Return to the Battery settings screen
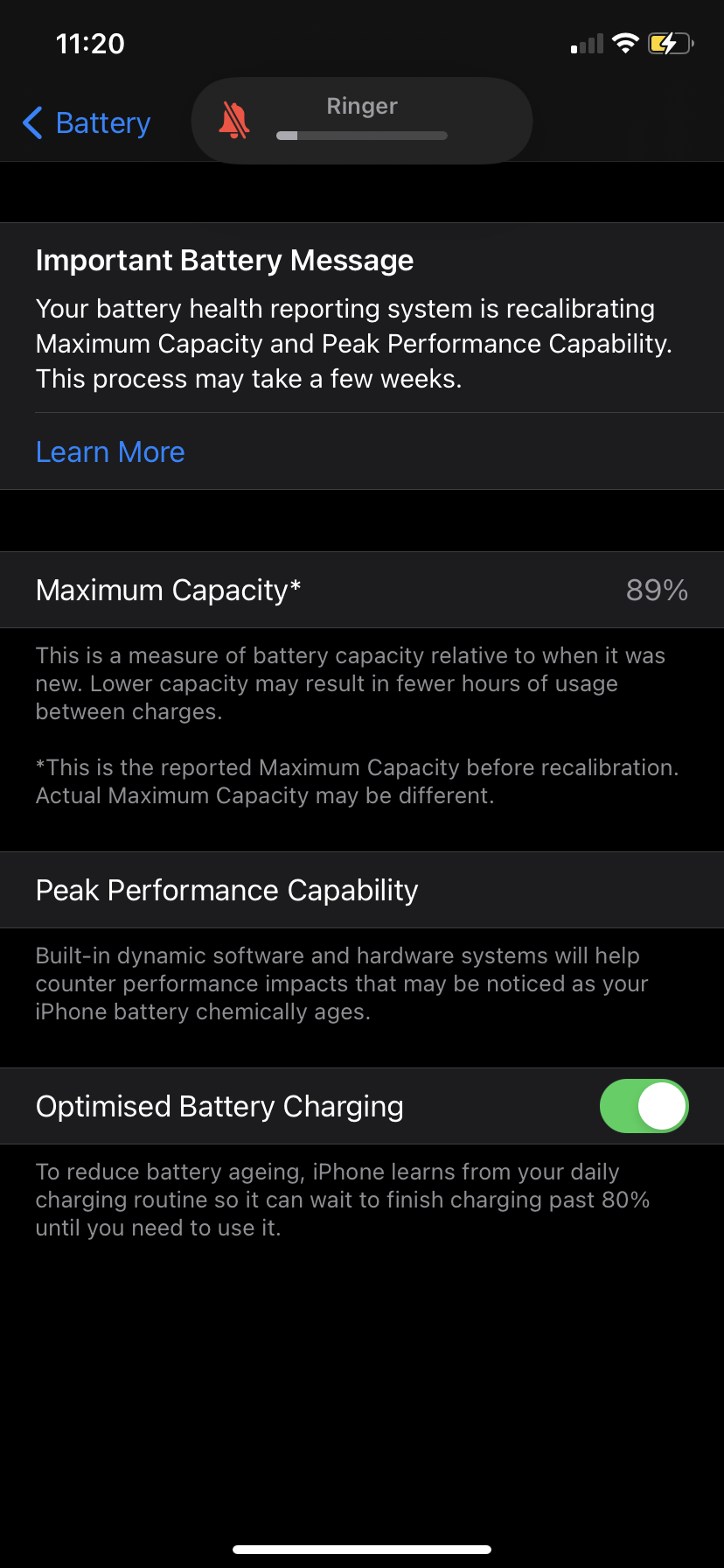 click(x=85, y=123)
